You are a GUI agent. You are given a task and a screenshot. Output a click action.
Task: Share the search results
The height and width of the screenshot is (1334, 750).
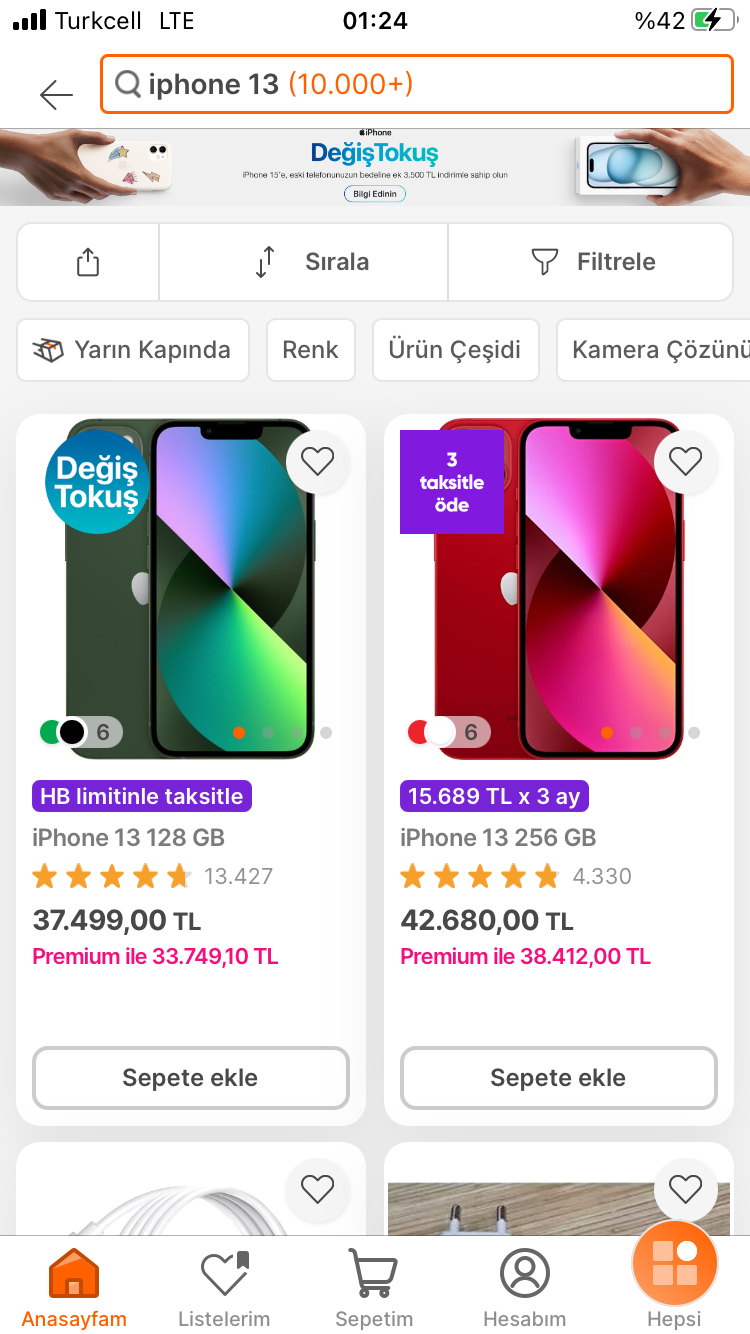[88, 262]
